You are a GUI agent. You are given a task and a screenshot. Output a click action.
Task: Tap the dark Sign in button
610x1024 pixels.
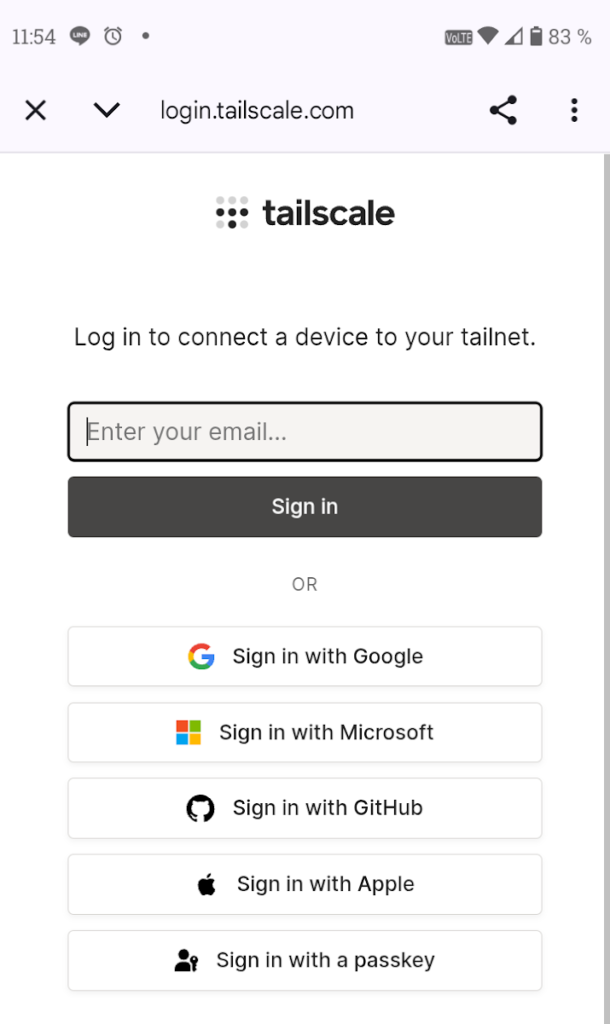pyautogui.click(x=305, y=507)
